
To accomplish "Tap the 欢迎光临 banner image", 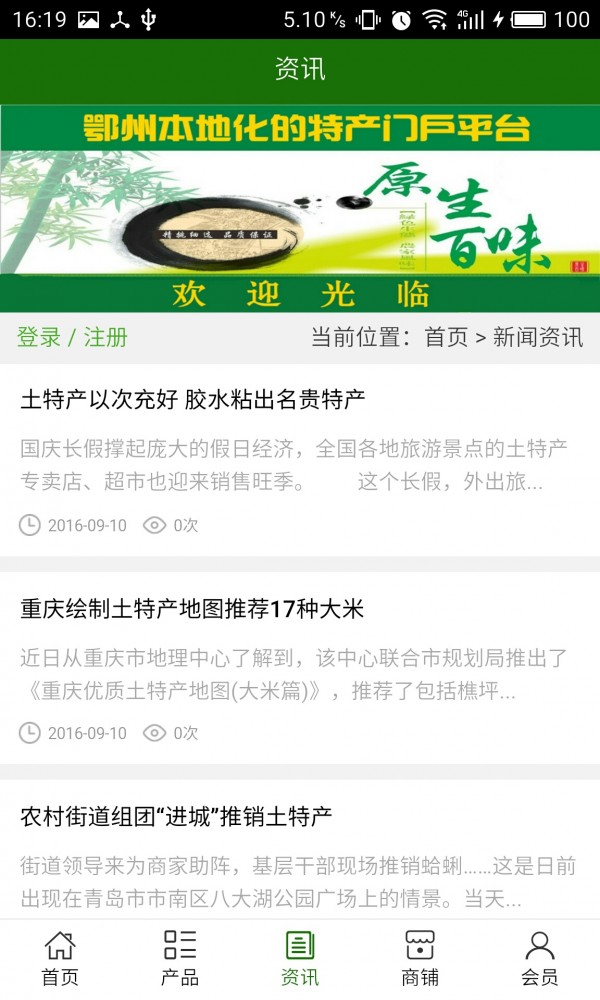I will (x=300, y=208).
